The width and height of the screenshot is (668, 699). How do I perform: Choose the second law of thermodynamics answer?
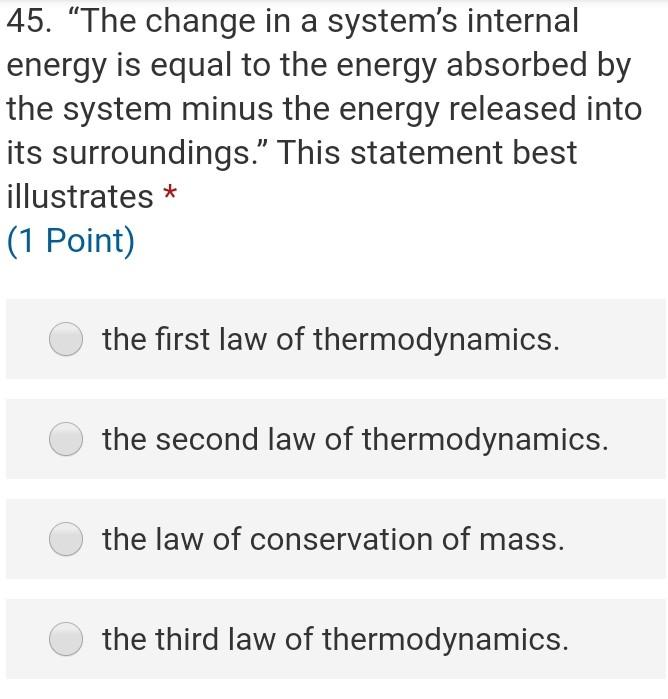click(66, 439)
